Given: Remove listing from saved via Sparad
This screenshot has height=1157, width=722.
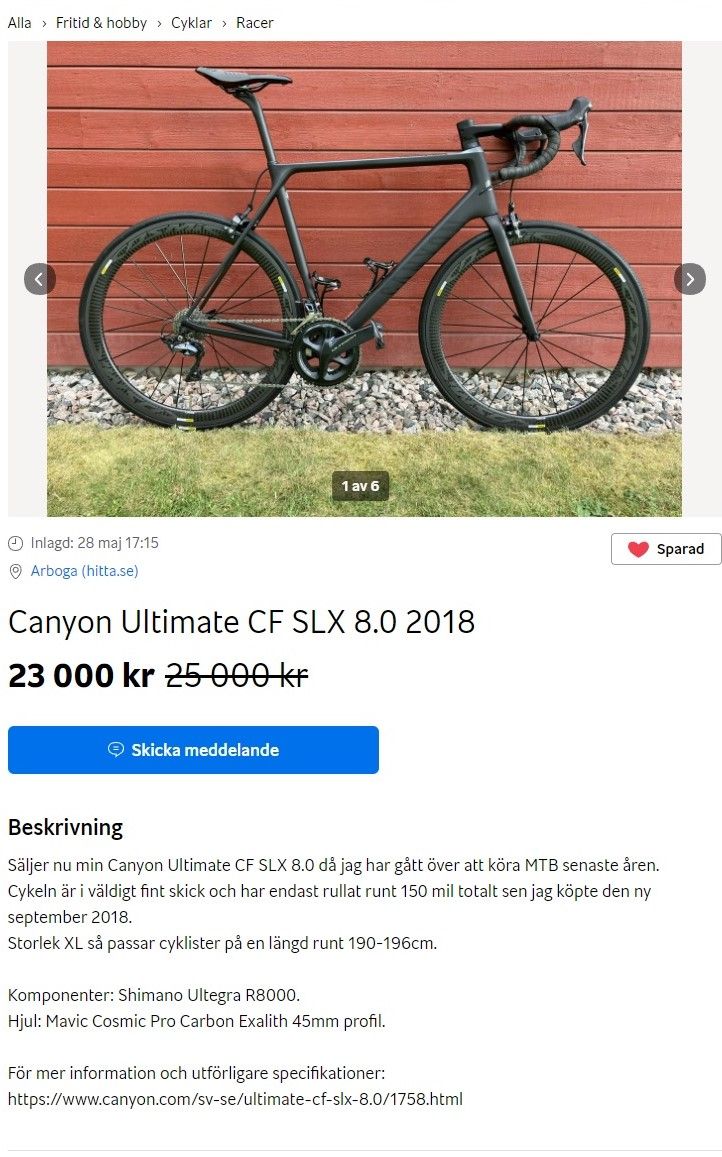Looking at the screenshot, I should 666,549.
